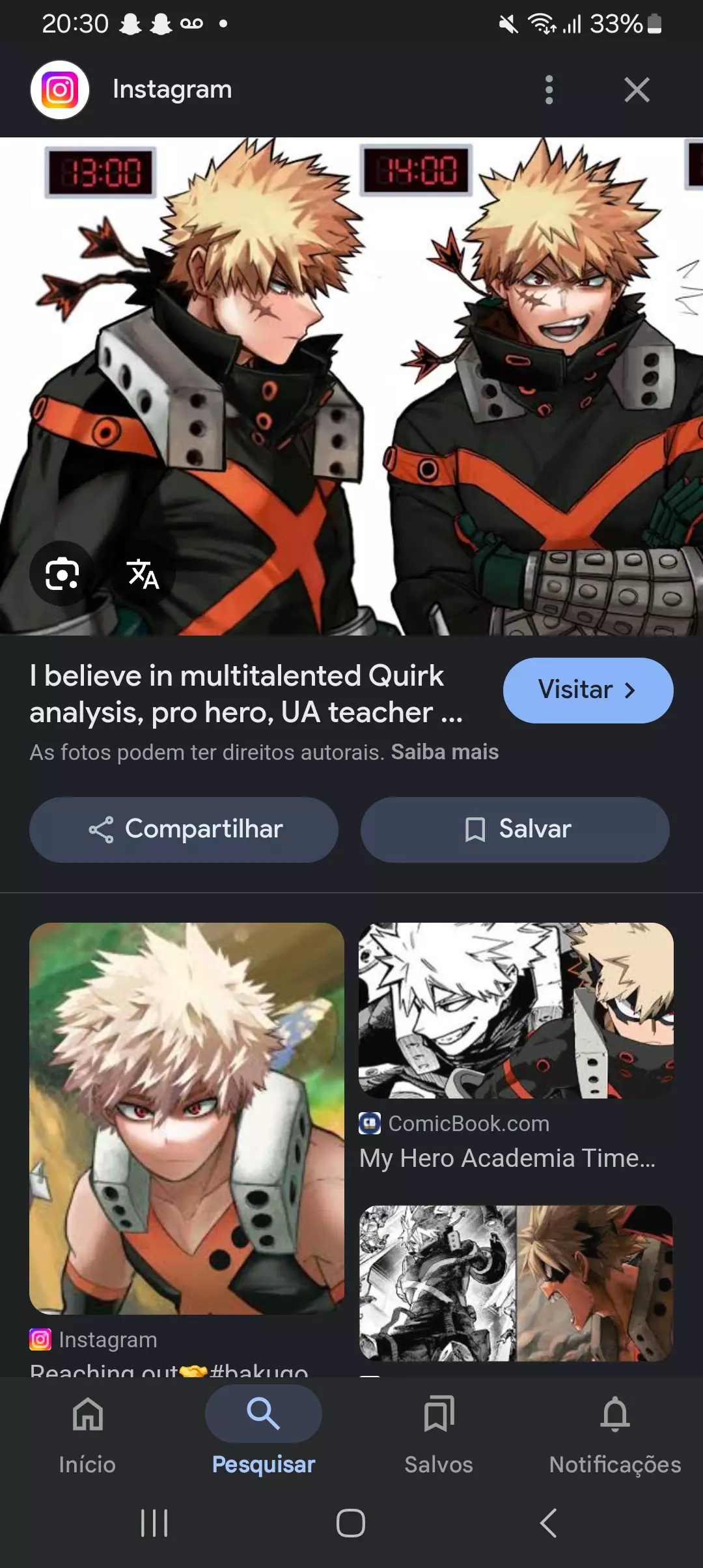This screenshot has height=1568, width=703.
Task: Open the manga and color collage result
Action: 516,1283
